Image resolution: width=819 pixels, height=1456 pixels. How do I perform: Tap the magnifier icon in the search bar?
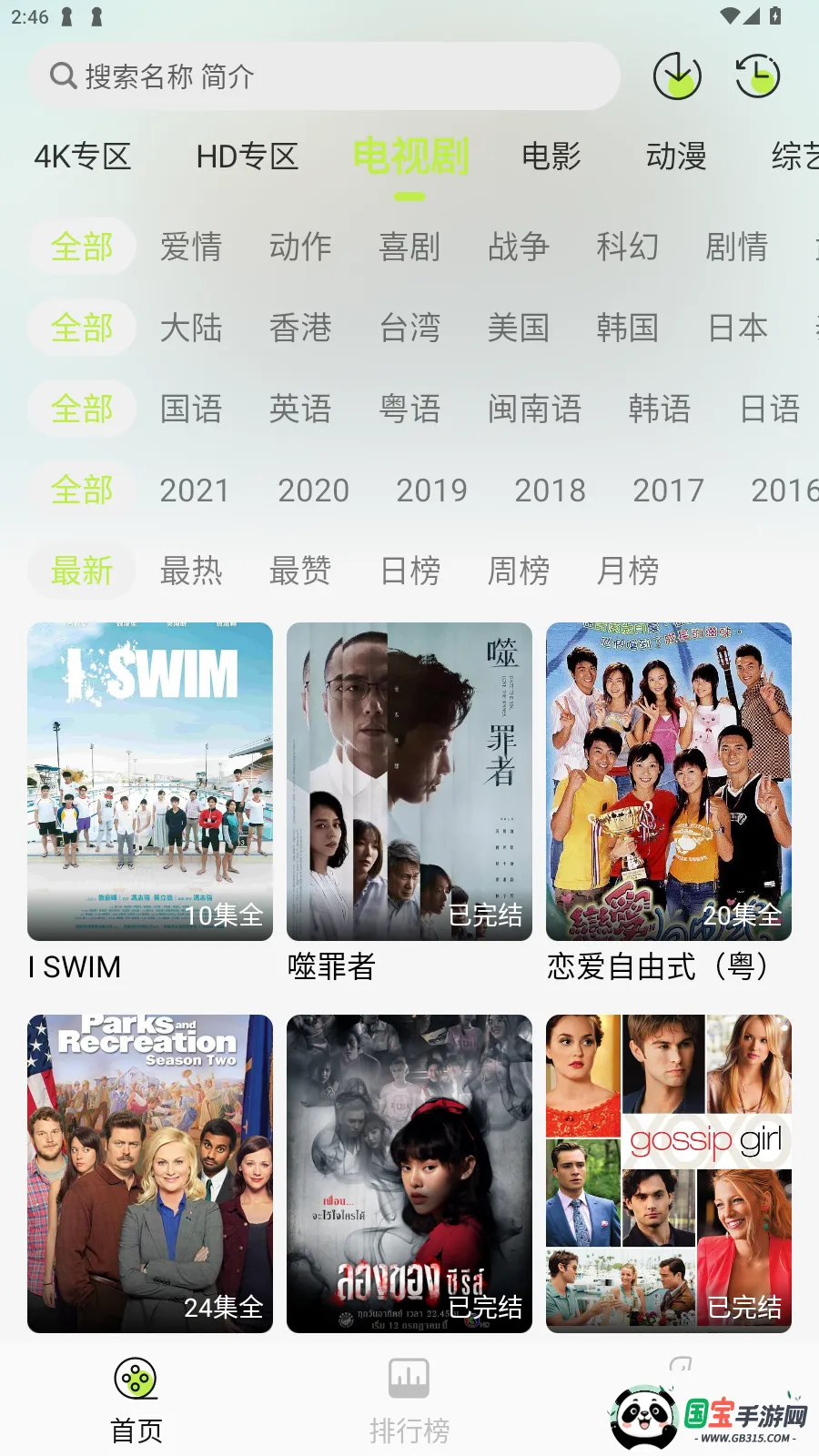[62, 76]
